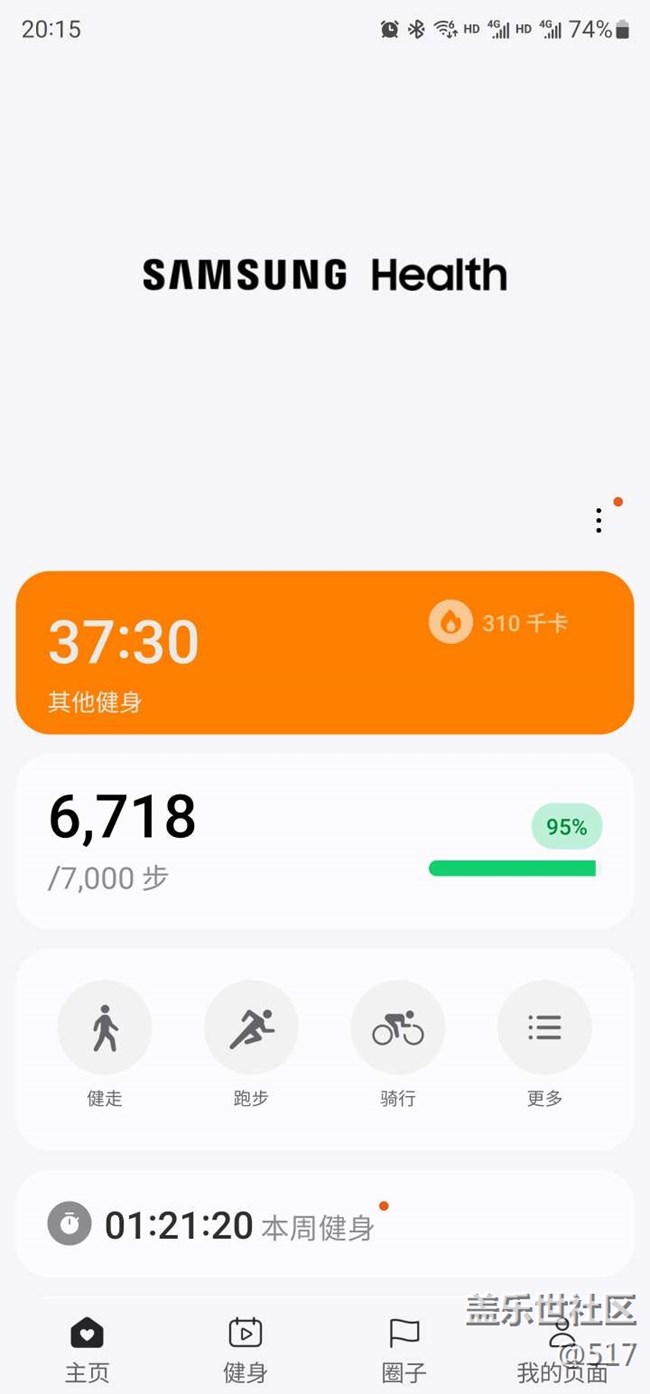650x1394 pixels.
Task: Open the three-dot overflow menu
Action: (x=598, y=520)
